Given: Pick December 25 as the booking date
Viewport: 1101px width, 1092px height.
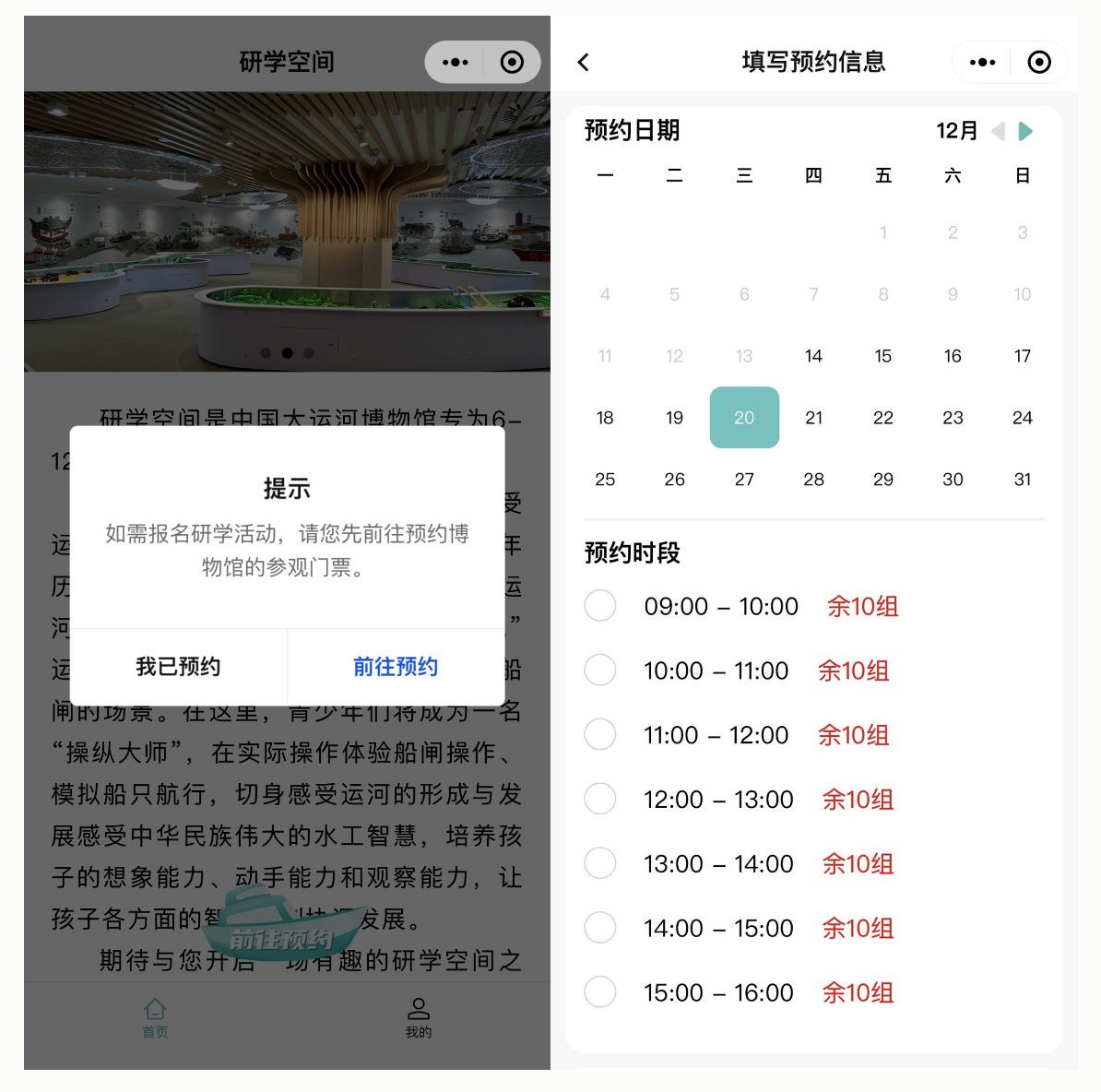Looking at the screenshot, I should (x=605, y=480).
